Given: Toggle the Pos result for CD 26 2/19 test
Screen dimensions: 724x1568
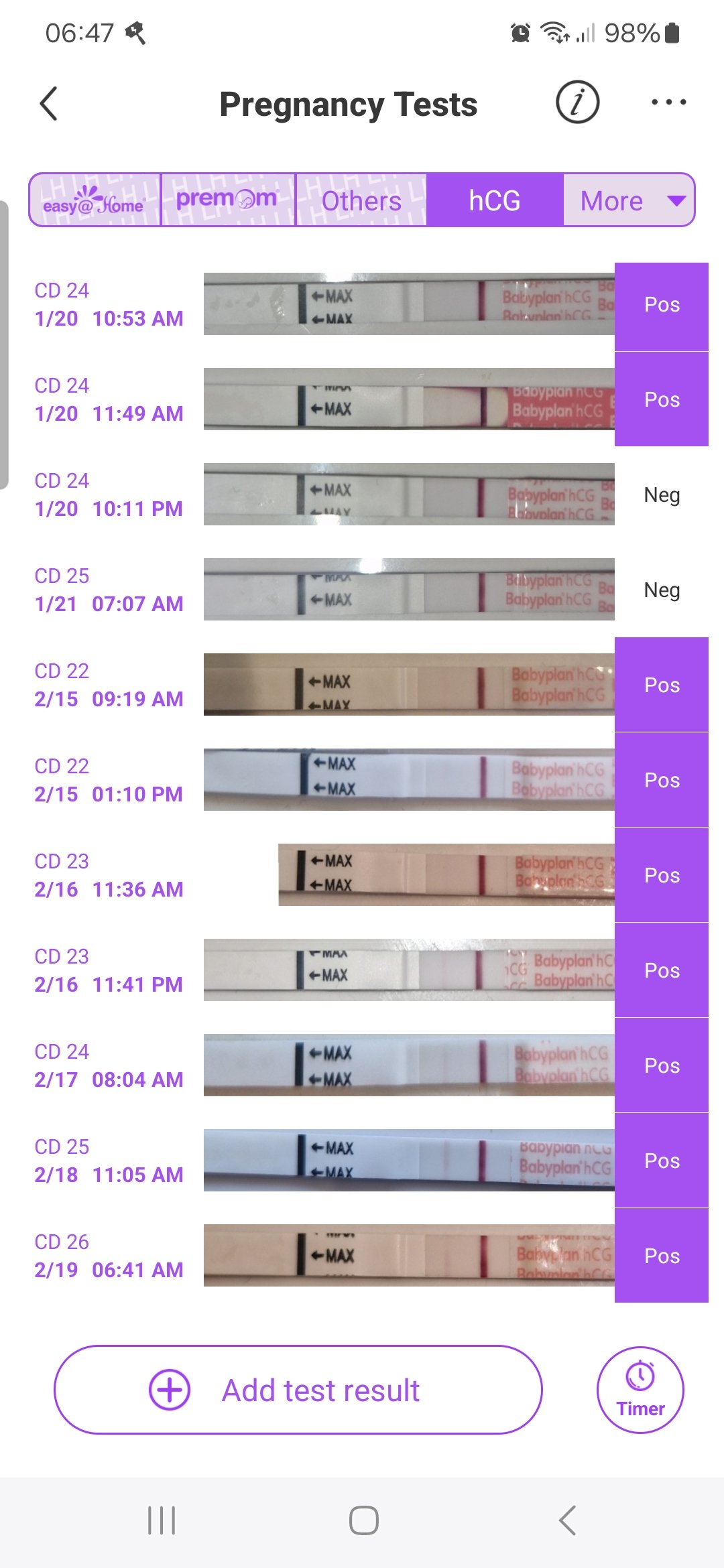Looking at the screenshot, I should click(x=661, y=1256).
